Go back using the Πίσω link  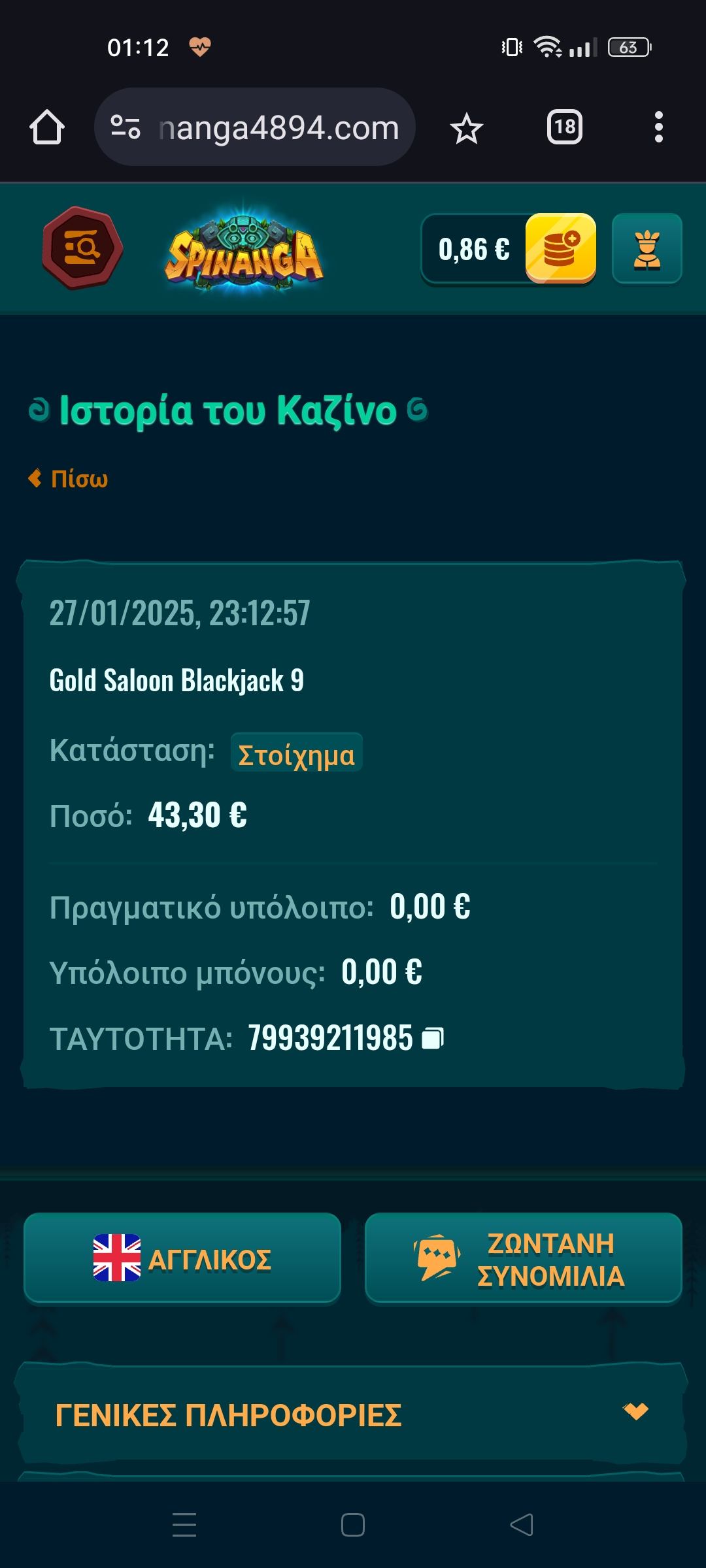[68, 478]
